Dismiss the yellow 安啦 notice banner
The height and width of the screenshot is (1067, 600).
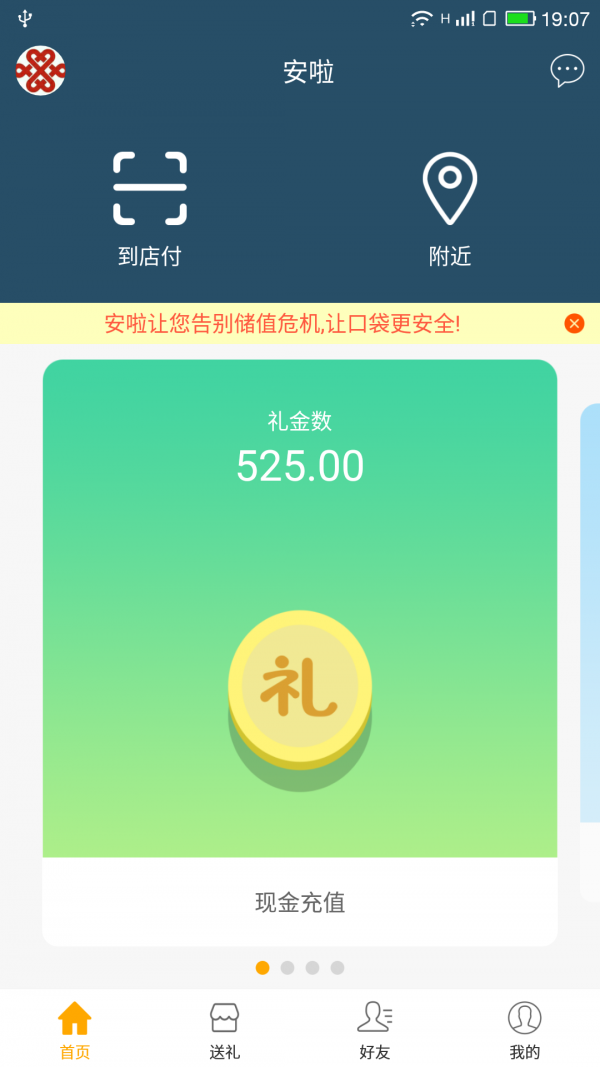pos(573,323)
